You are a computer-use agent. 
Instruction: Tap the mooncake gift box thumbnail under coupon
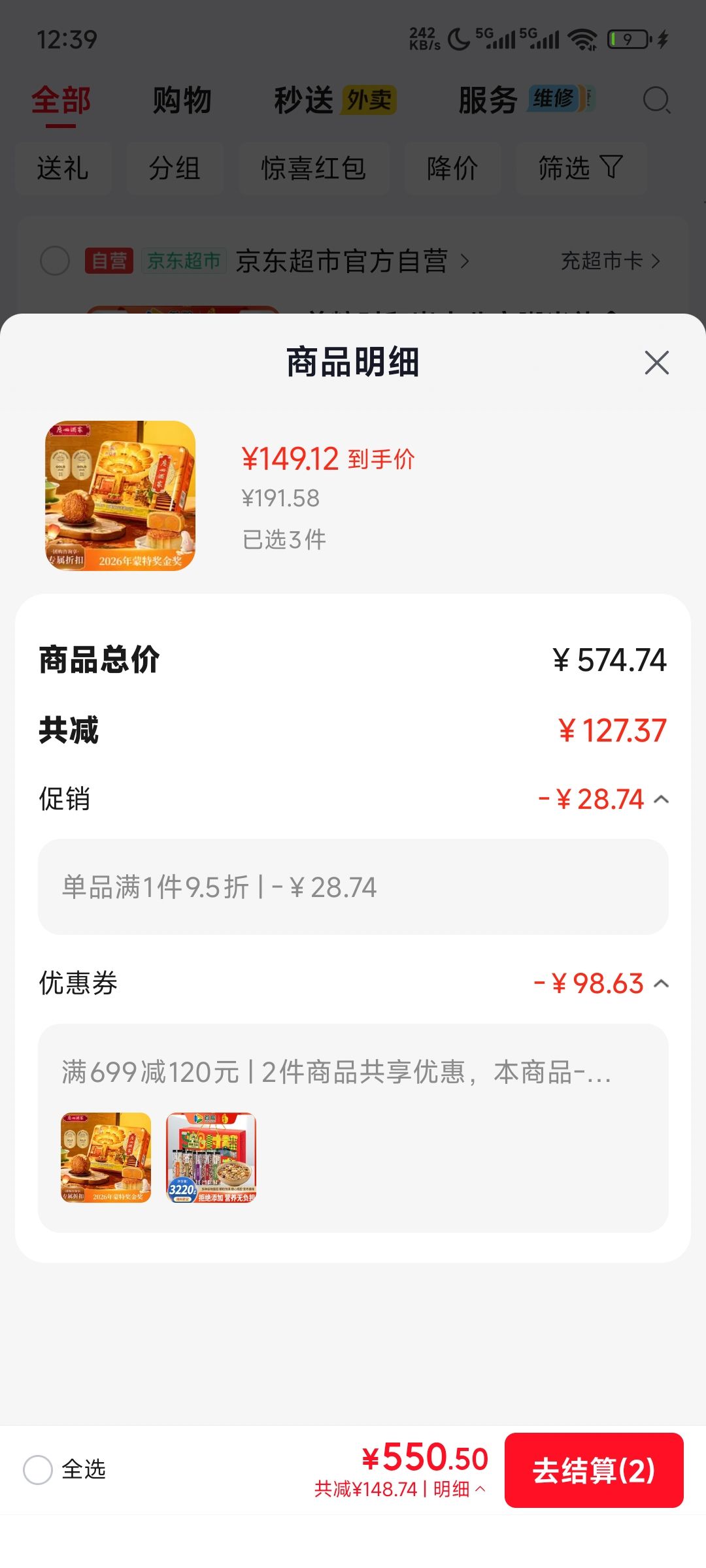click(106, 1158)
